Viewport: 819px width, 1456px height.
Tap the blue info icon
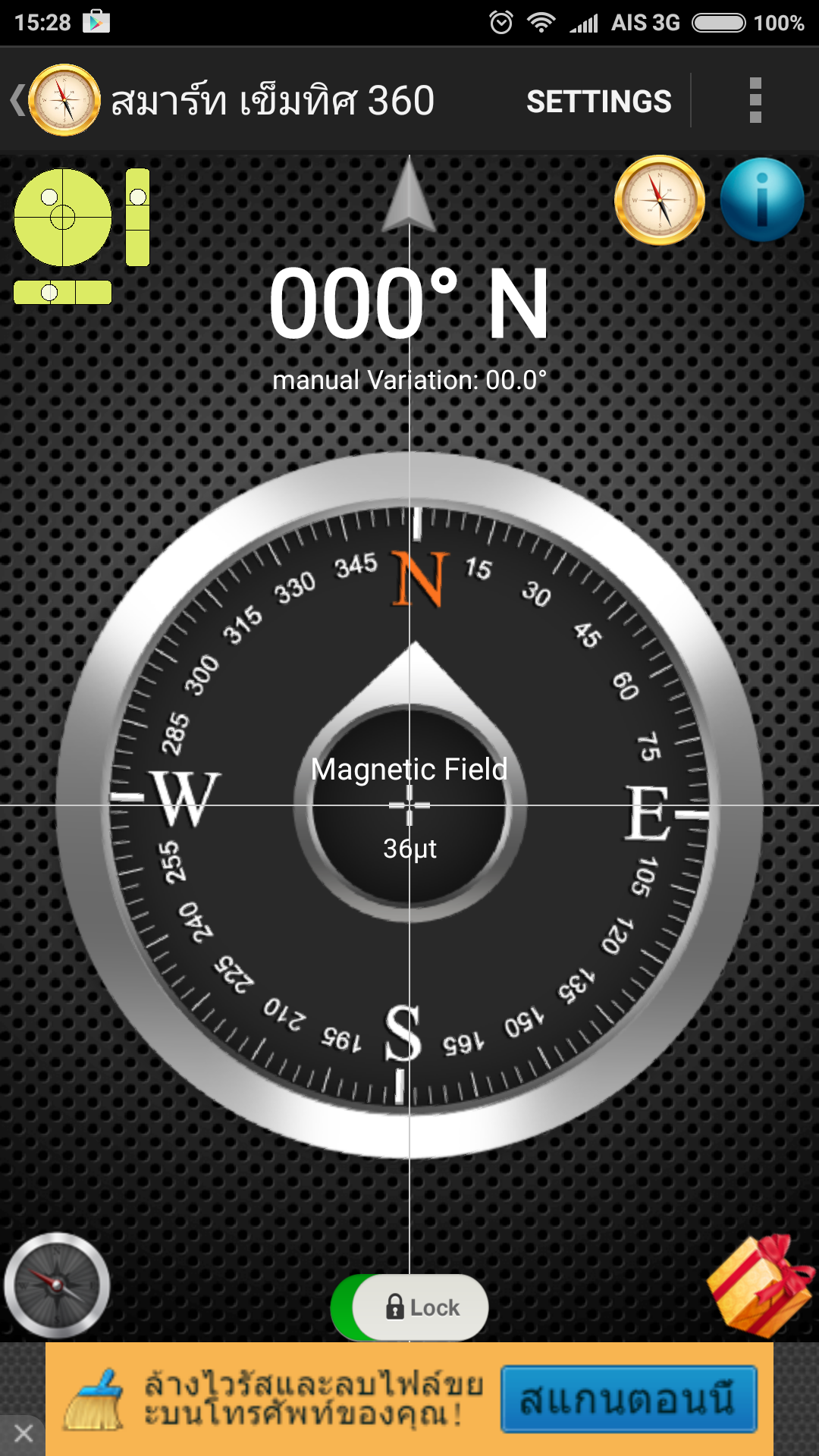pyautogui.click(x=761, y=199)
